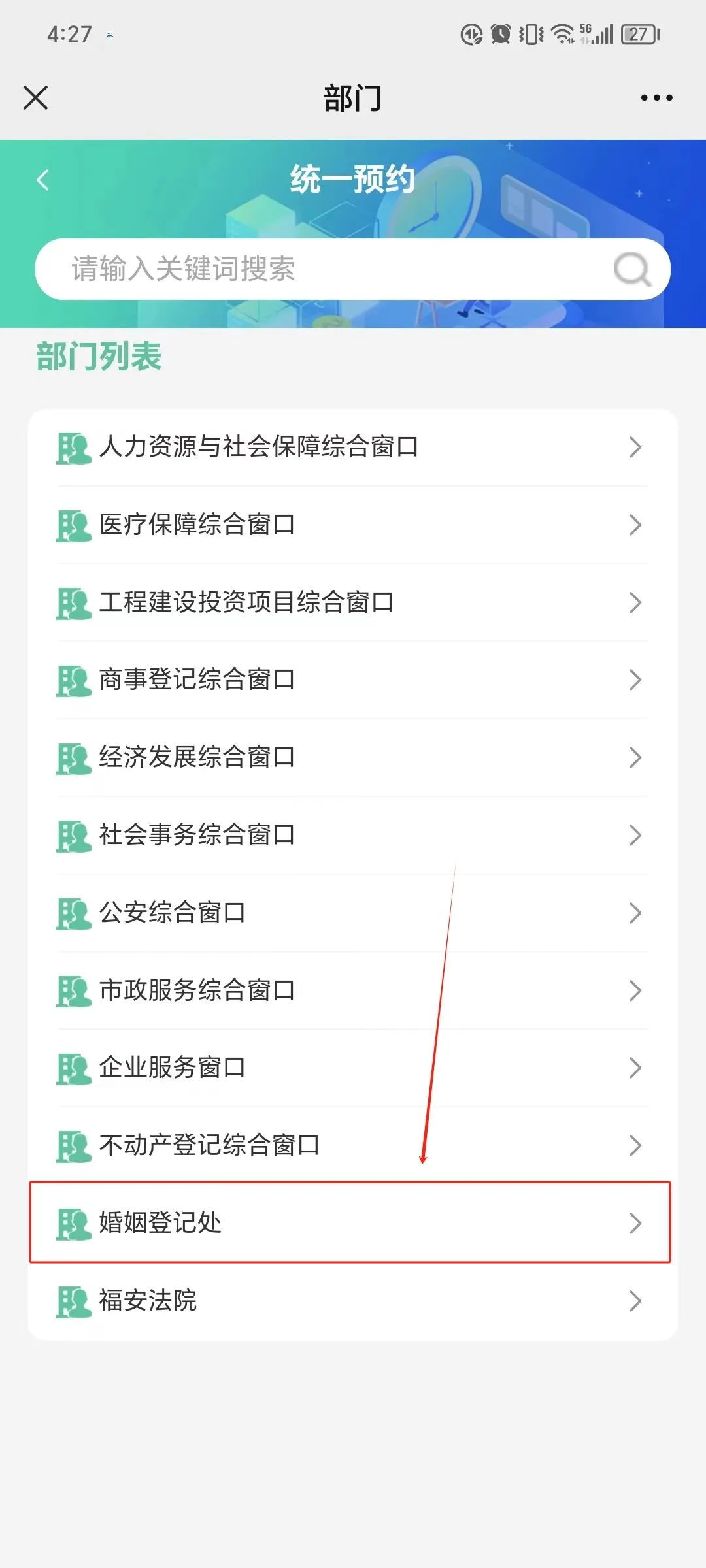The image size is (706, 1568).
Task: Open 社会事务综合窗口
Action: click(x=353, y=835)
